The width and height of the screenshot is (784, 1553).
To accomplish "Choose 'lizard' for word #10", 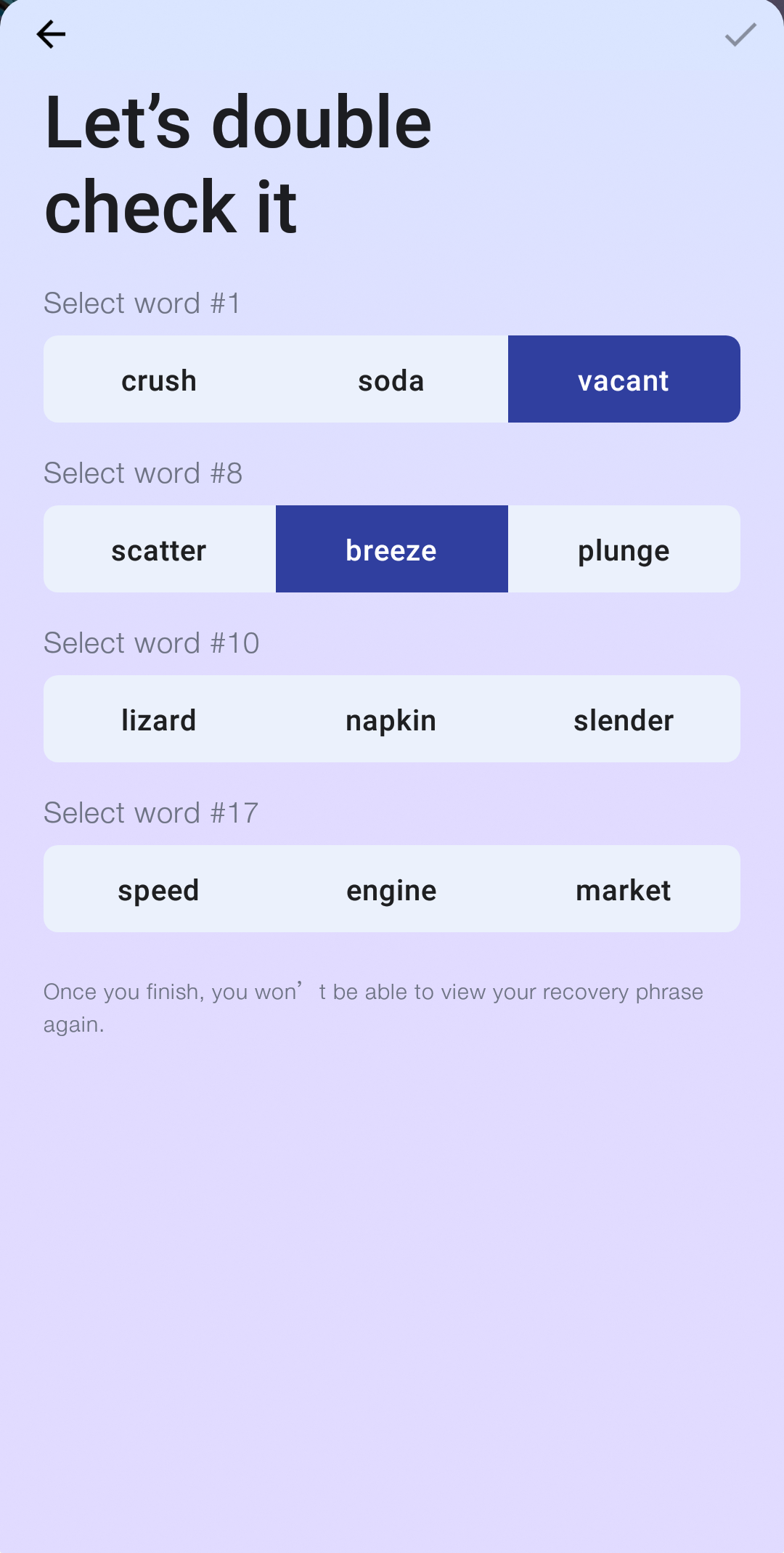I will coord(160,719).
